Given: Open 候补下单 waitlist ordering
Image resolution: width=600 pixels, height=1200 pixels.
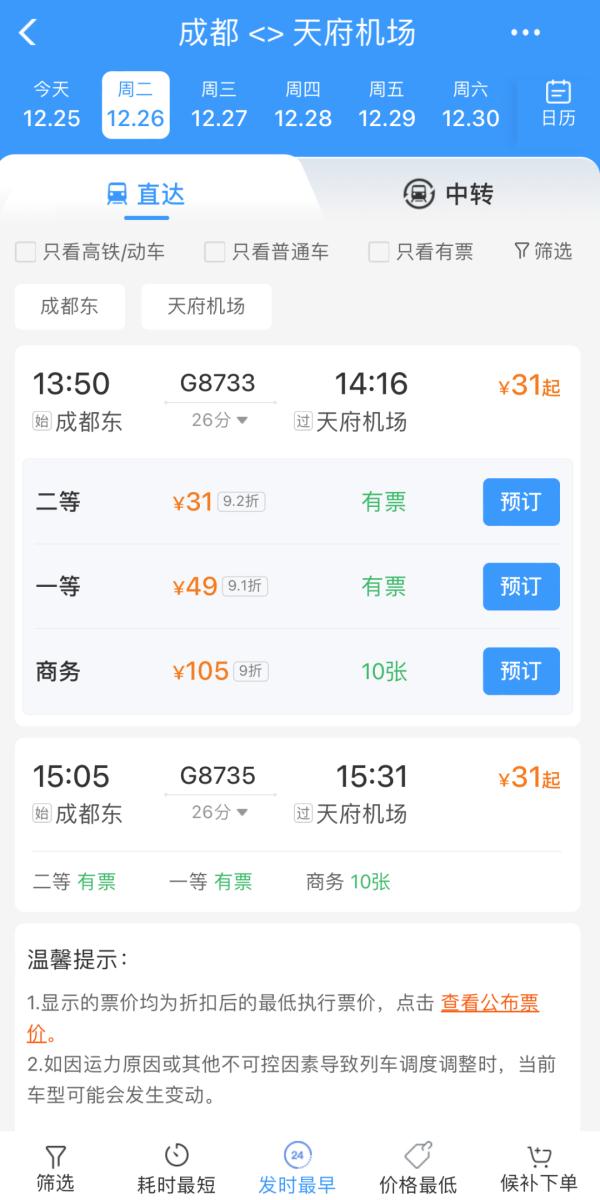Looking at the screenshot, I should coord(539,1169).
